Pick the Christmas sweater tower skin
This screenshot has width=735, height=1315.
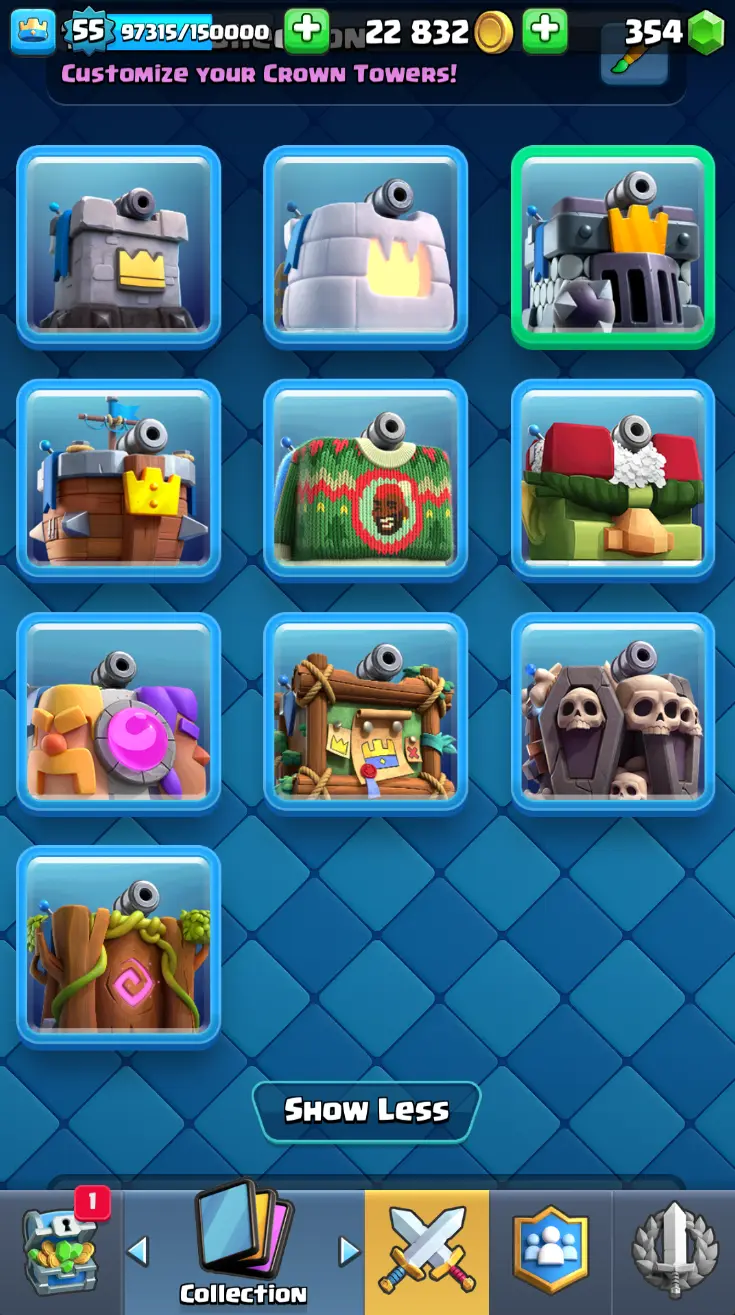[365, 478]
